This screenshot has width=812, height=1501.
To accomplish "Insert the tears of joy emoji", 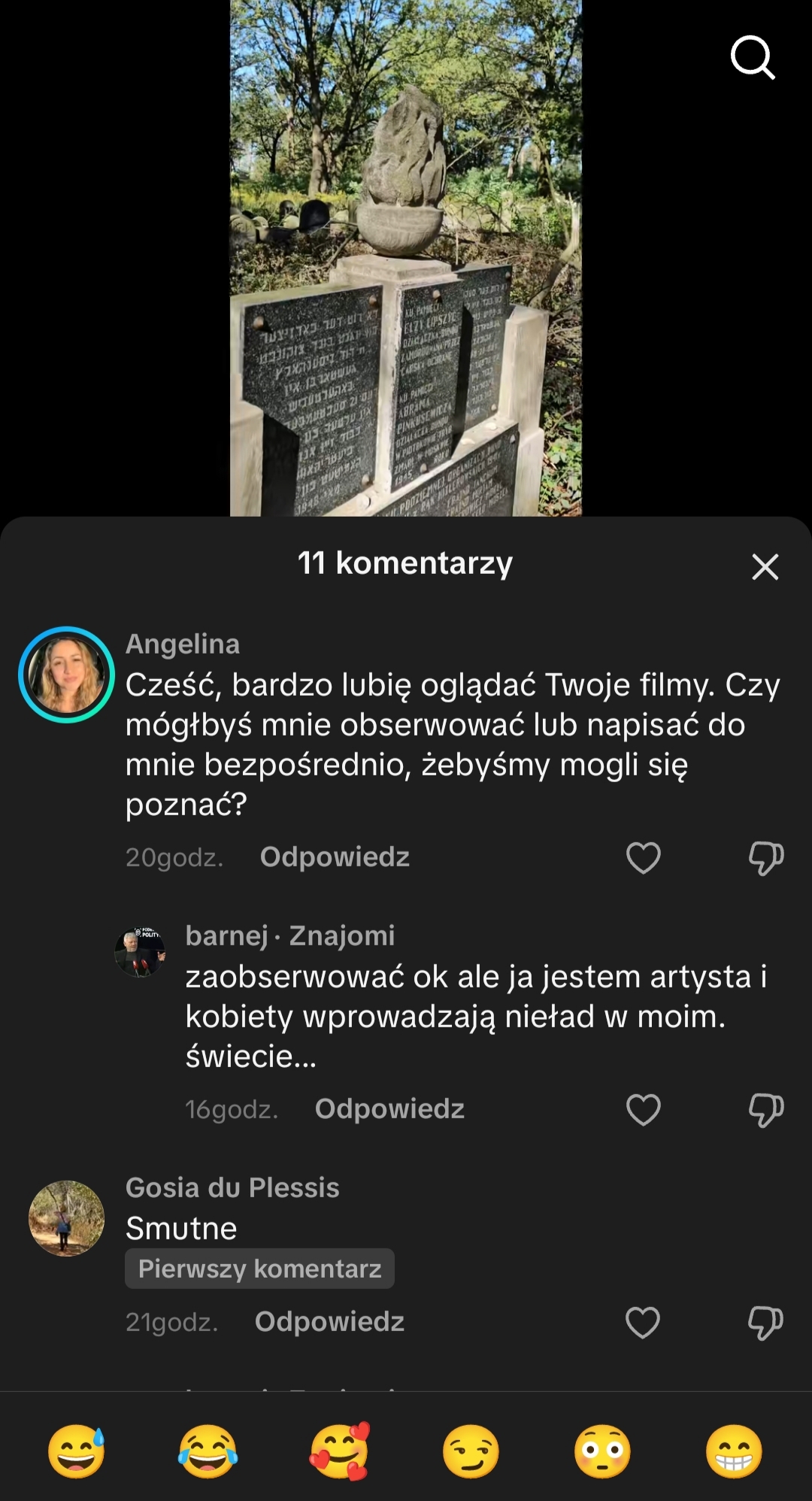I will [208, 1451].
